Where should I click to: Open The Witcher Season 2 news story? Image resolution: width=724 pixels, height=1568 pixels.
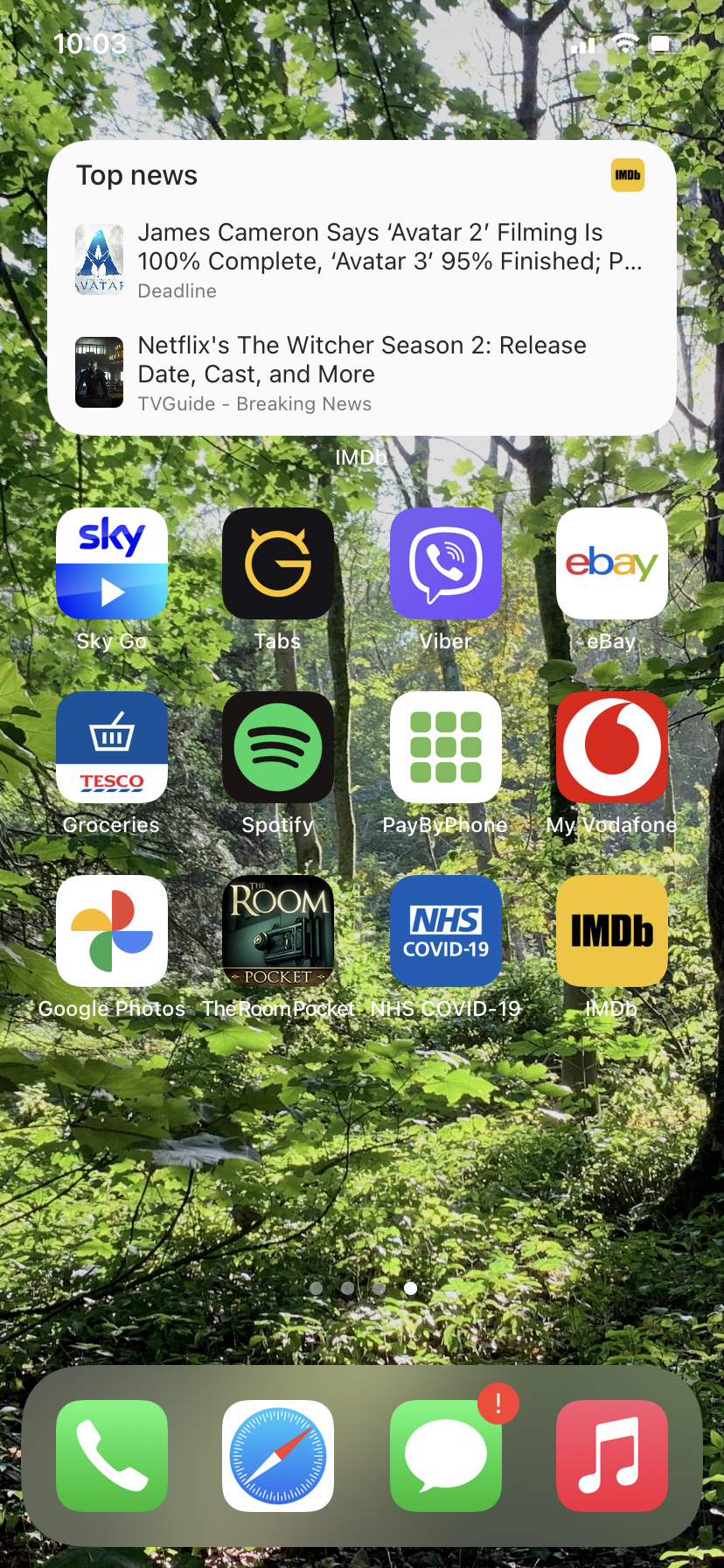click(x=361, y=374)
